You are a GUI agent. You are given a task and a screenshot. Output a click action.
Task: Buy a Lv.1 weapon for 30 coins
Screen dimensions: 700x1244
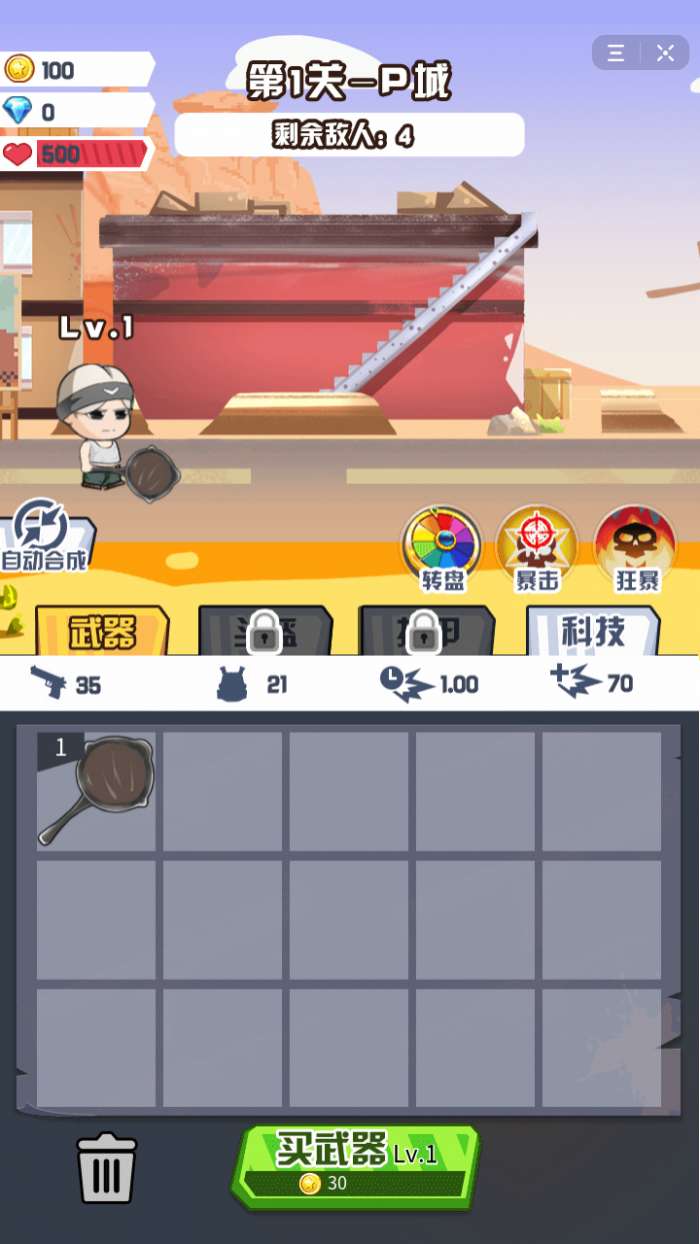click(355, 1166)
